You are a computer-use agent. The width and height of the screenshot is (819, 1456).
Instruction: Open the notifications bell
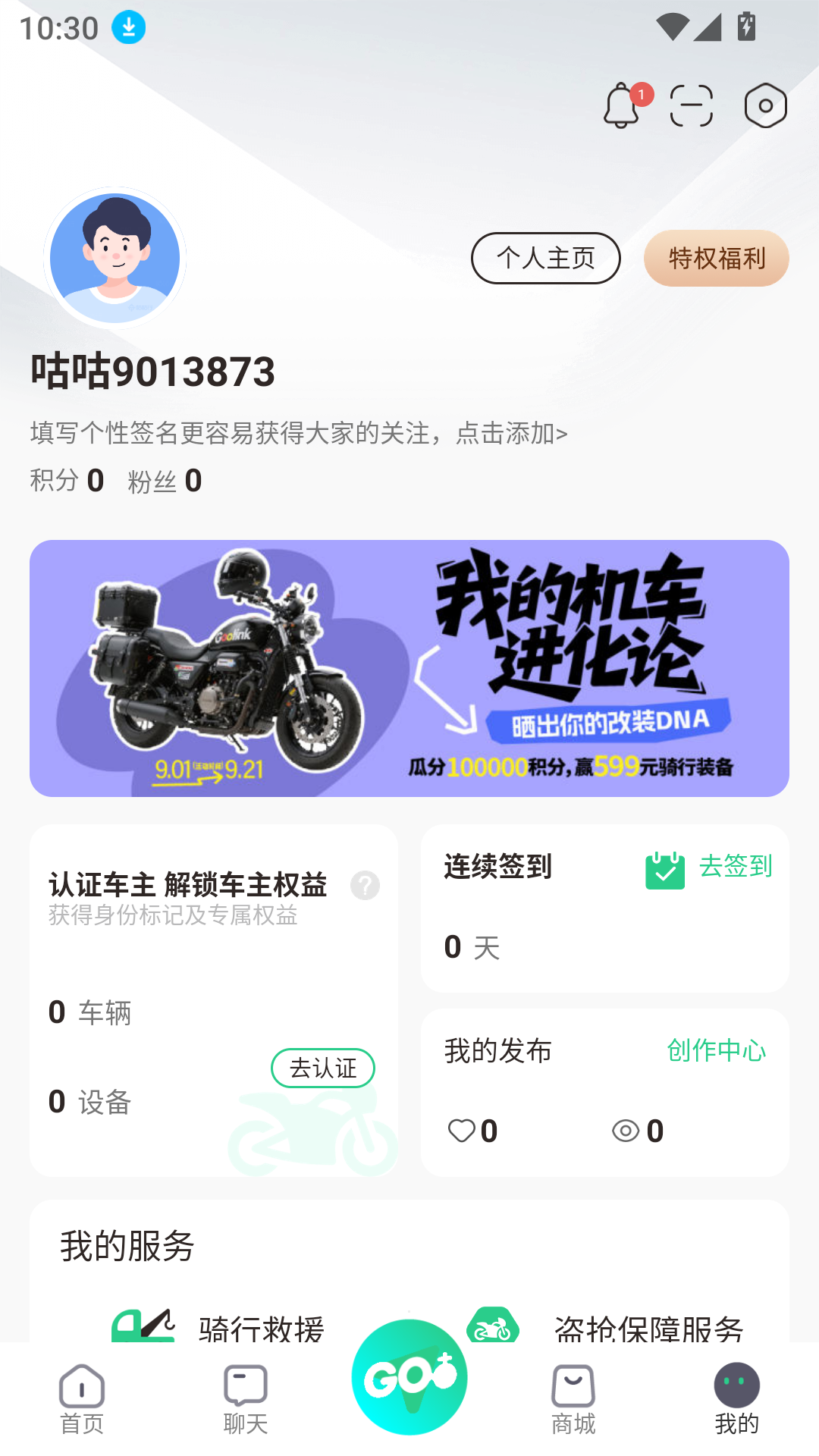pyautogui.click(x=622, y=105)
